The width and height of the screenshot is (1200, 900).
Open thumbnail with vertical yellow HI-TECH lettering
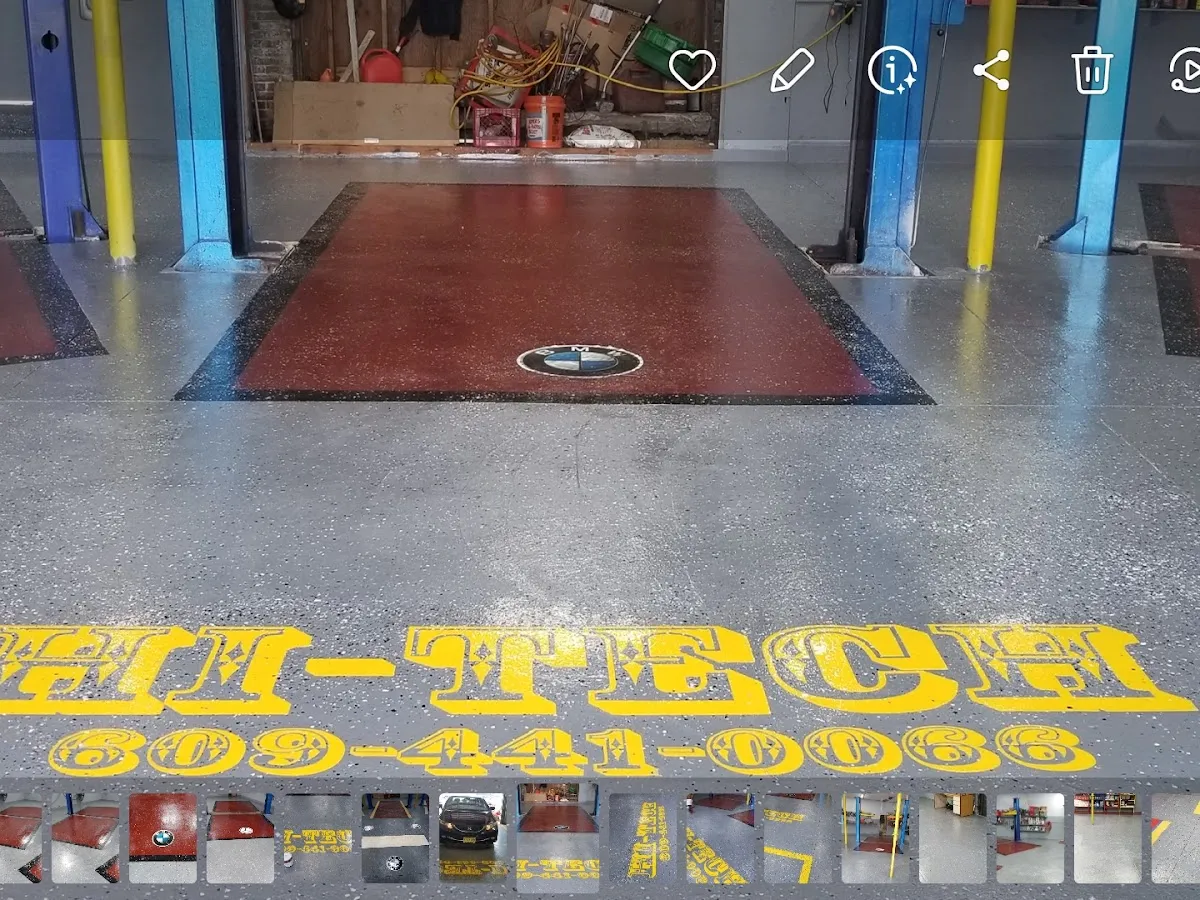[643, 837]
